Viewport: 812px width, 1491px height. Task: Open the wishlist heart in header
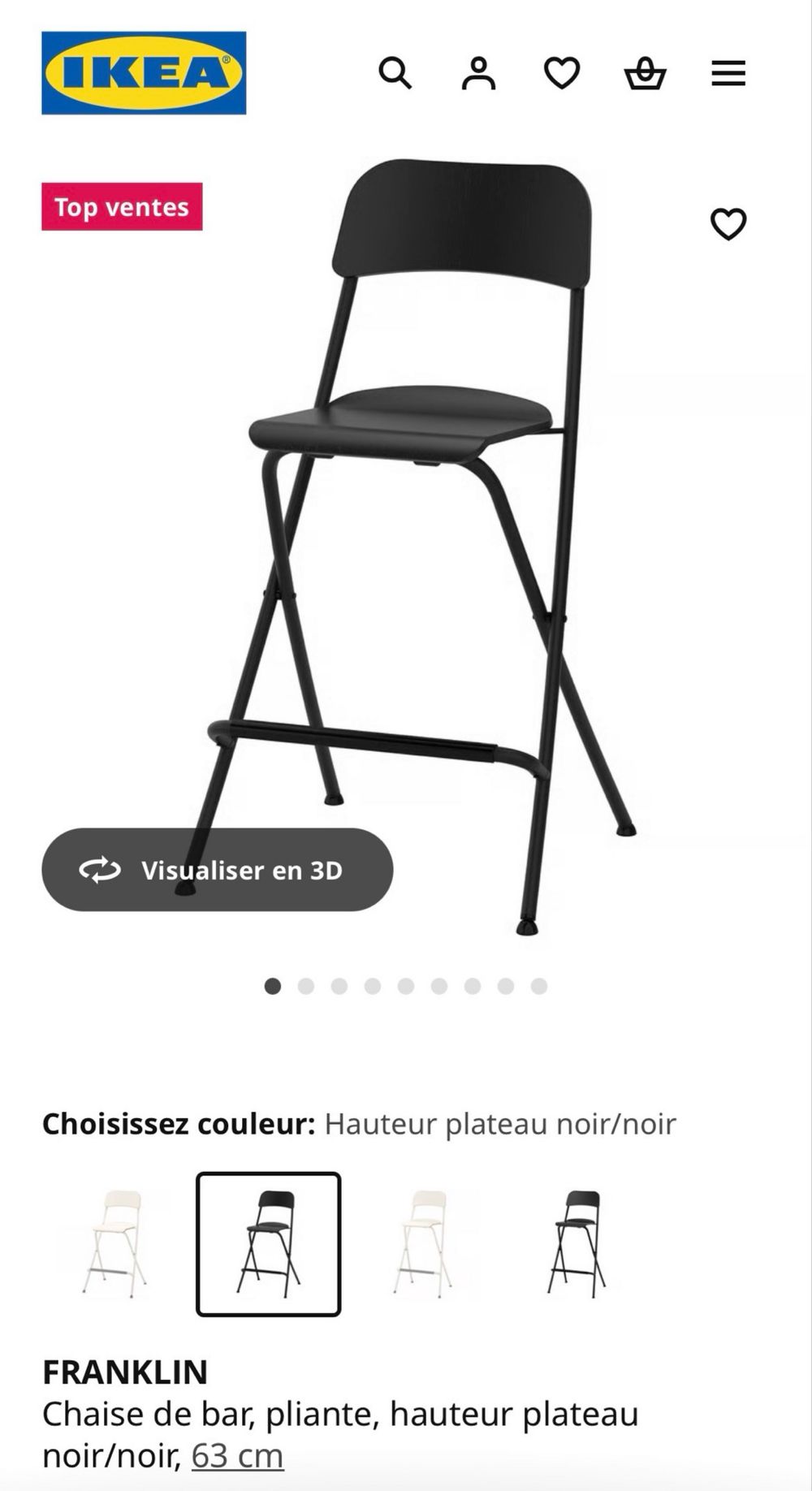561,73
